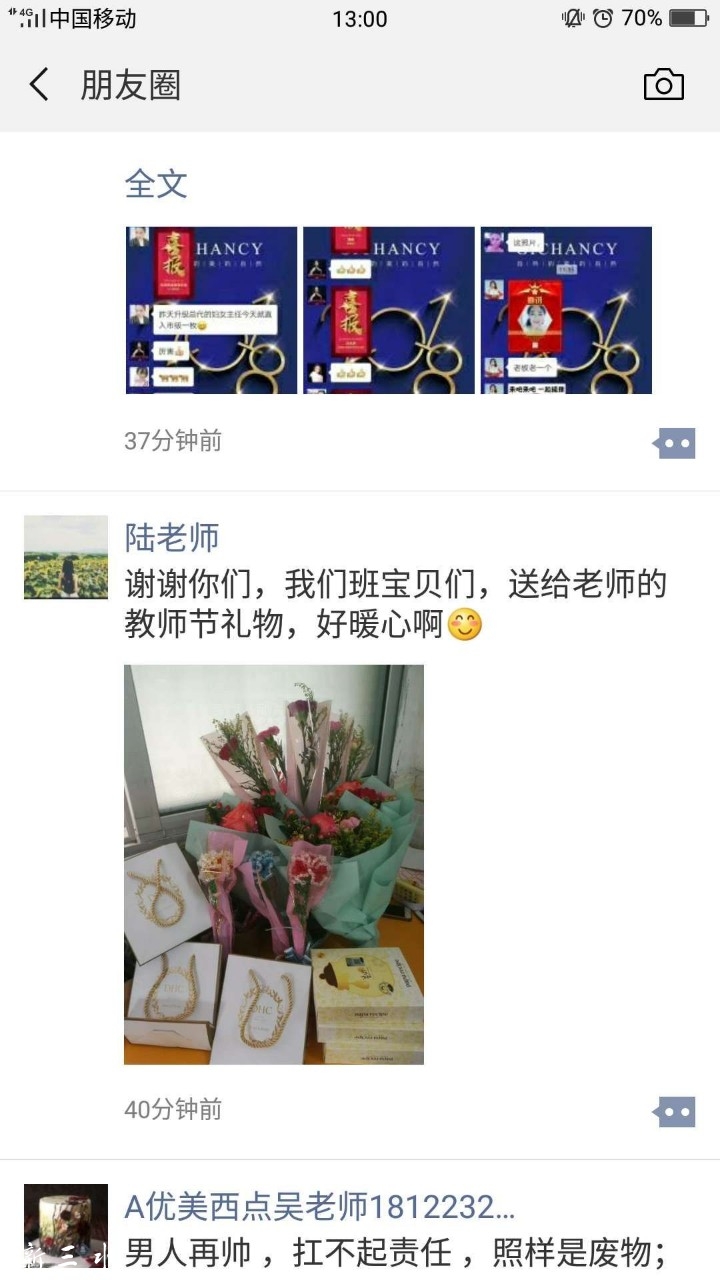The width and height of the screenshot is (720, 1280).
Task: Tap A优美西点吴老师's avatar
Action: (x=66, y=1226)
